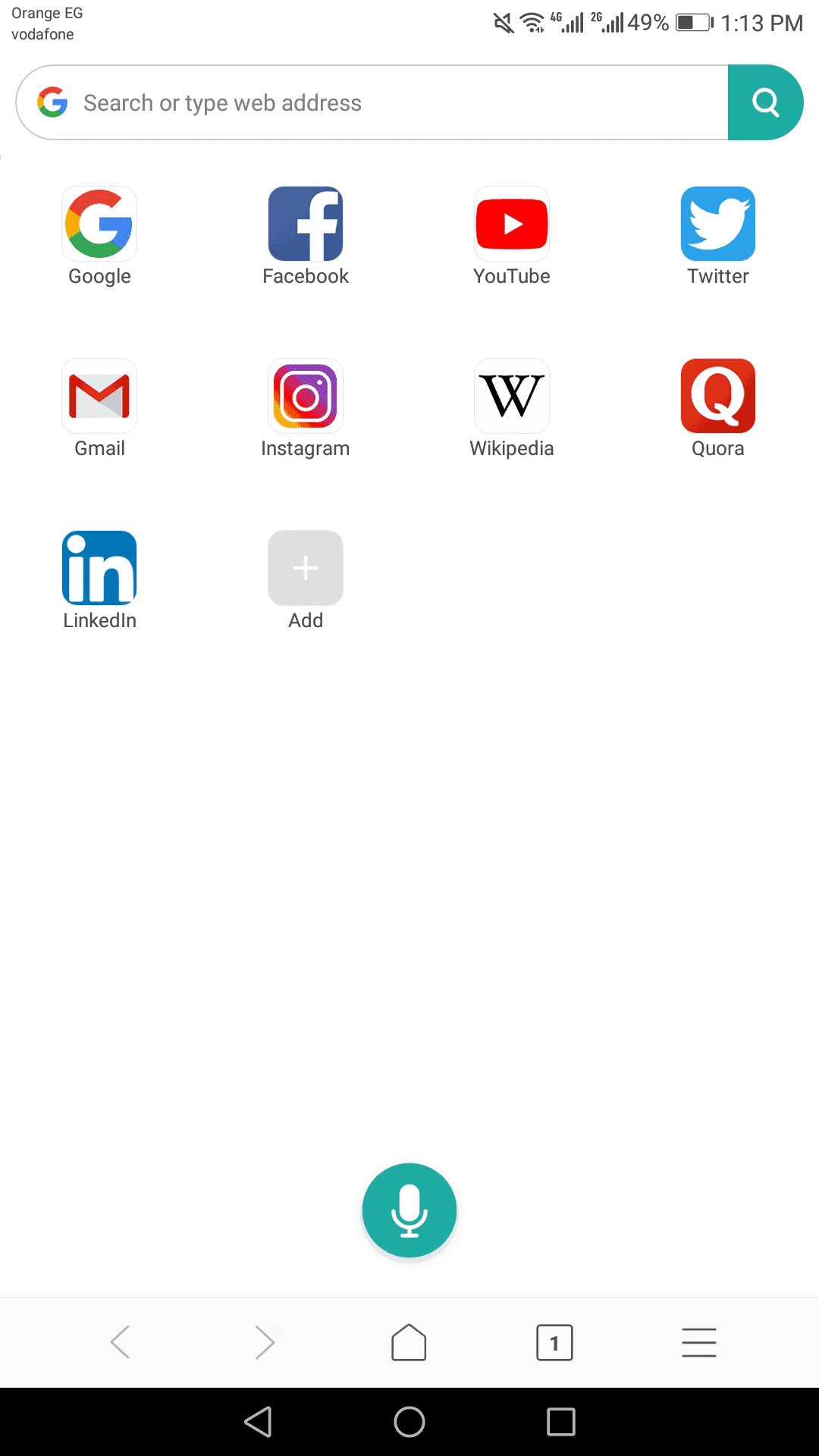Screen dimensions: 819x1456
Task: Open the Google shortcut
Action: click(x=99, y=224)
